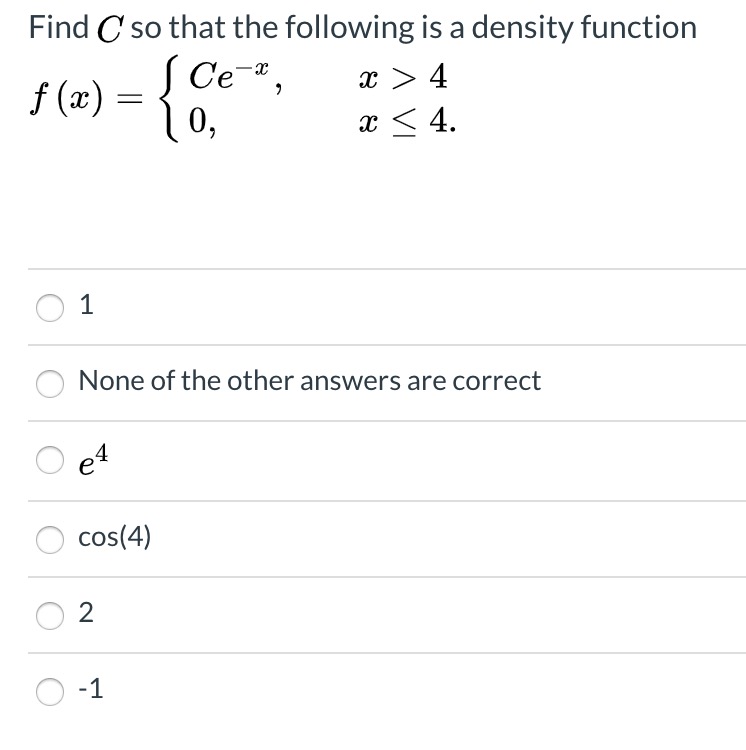Pick the cos(4) answer option
The image size is (746, 750).
pos(51,539)
